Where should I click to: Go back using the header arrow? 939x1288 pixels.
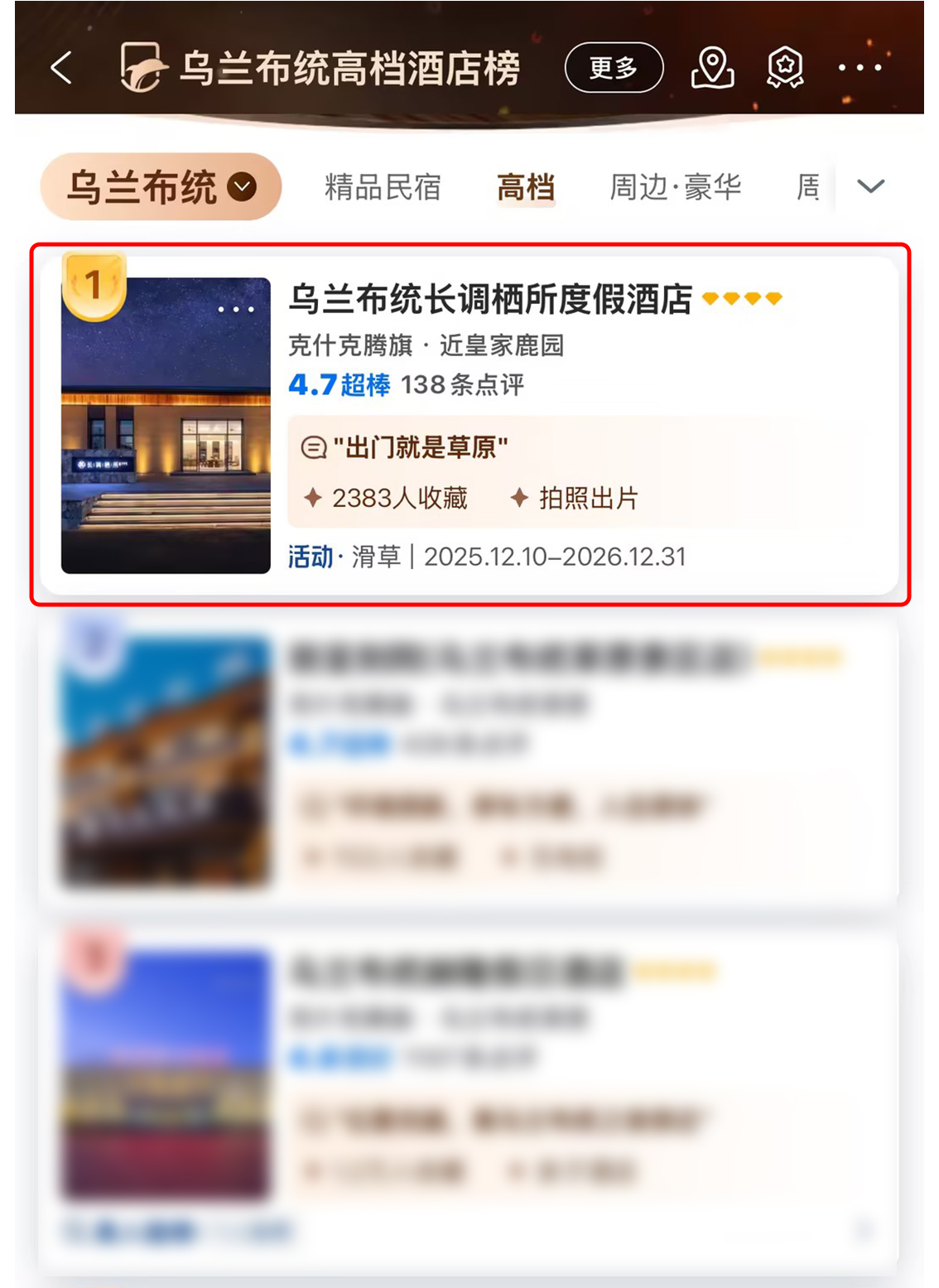pyautogui.click(x=62, y=68)
